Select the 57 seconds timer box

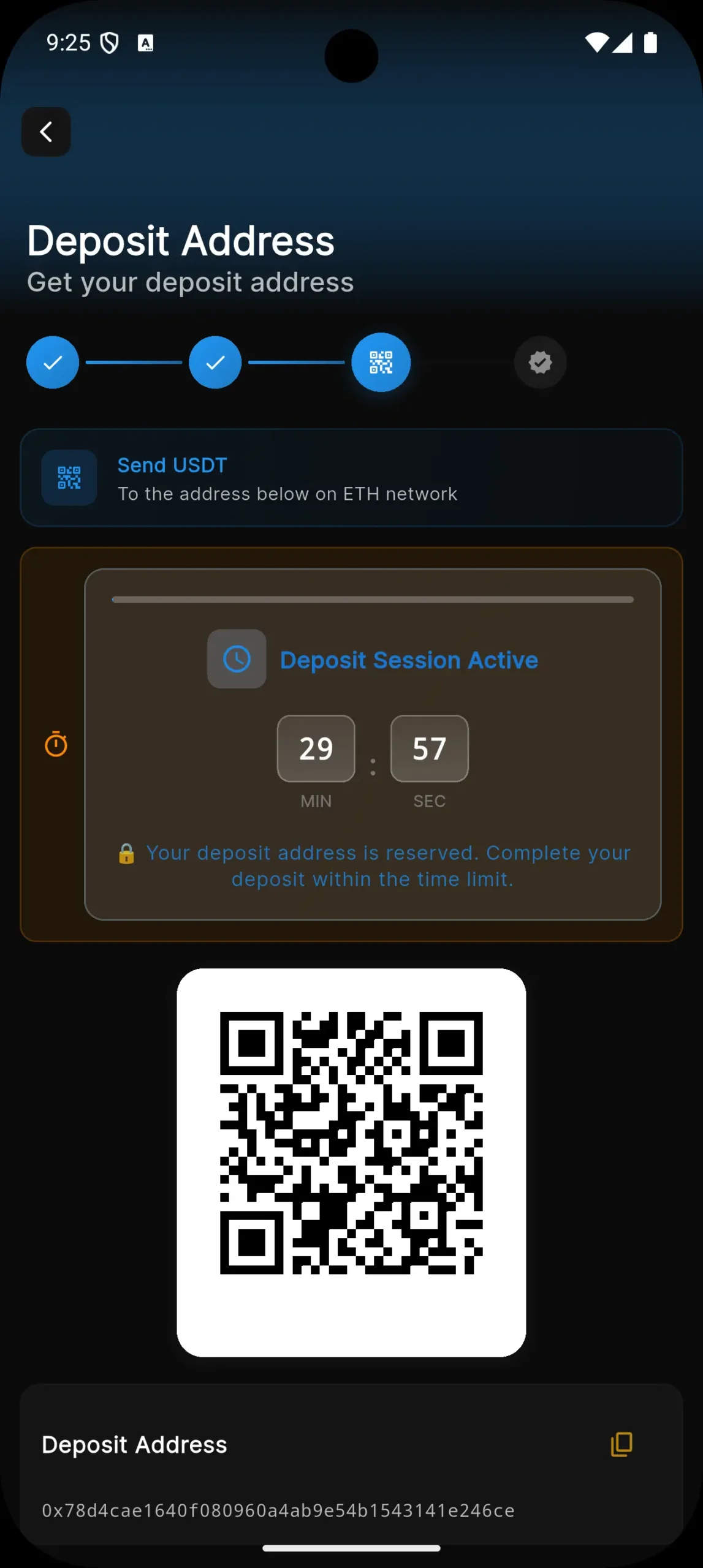pyautogui.click(x=429, y=748)
